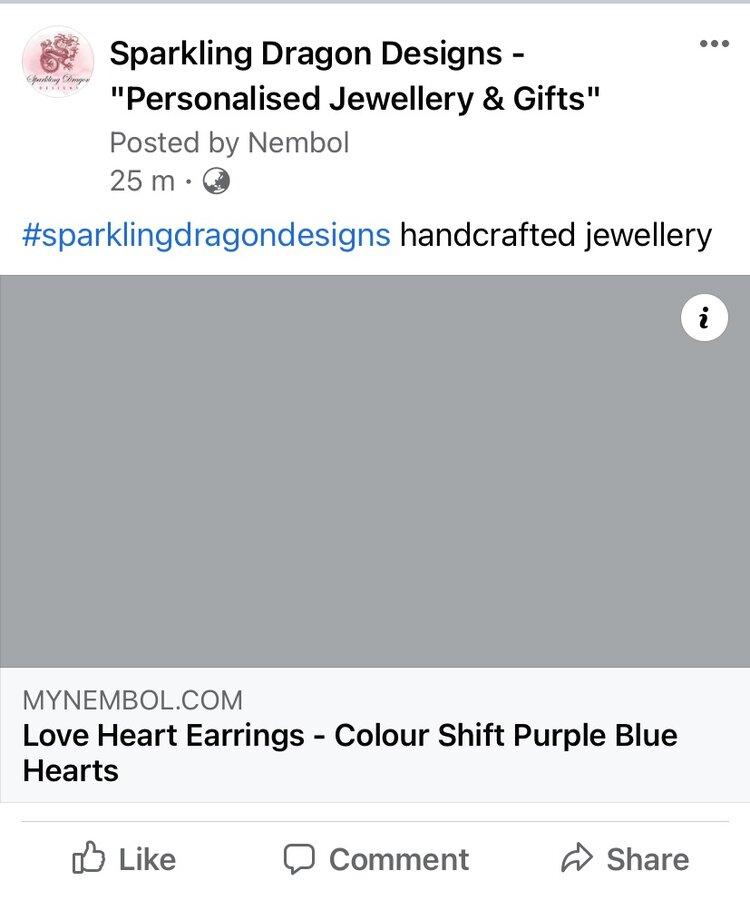Viewport: 750px width, 910px height.
Task: Open Sparkling Dragon Designs page profile picture
Action: click(57, 62)
